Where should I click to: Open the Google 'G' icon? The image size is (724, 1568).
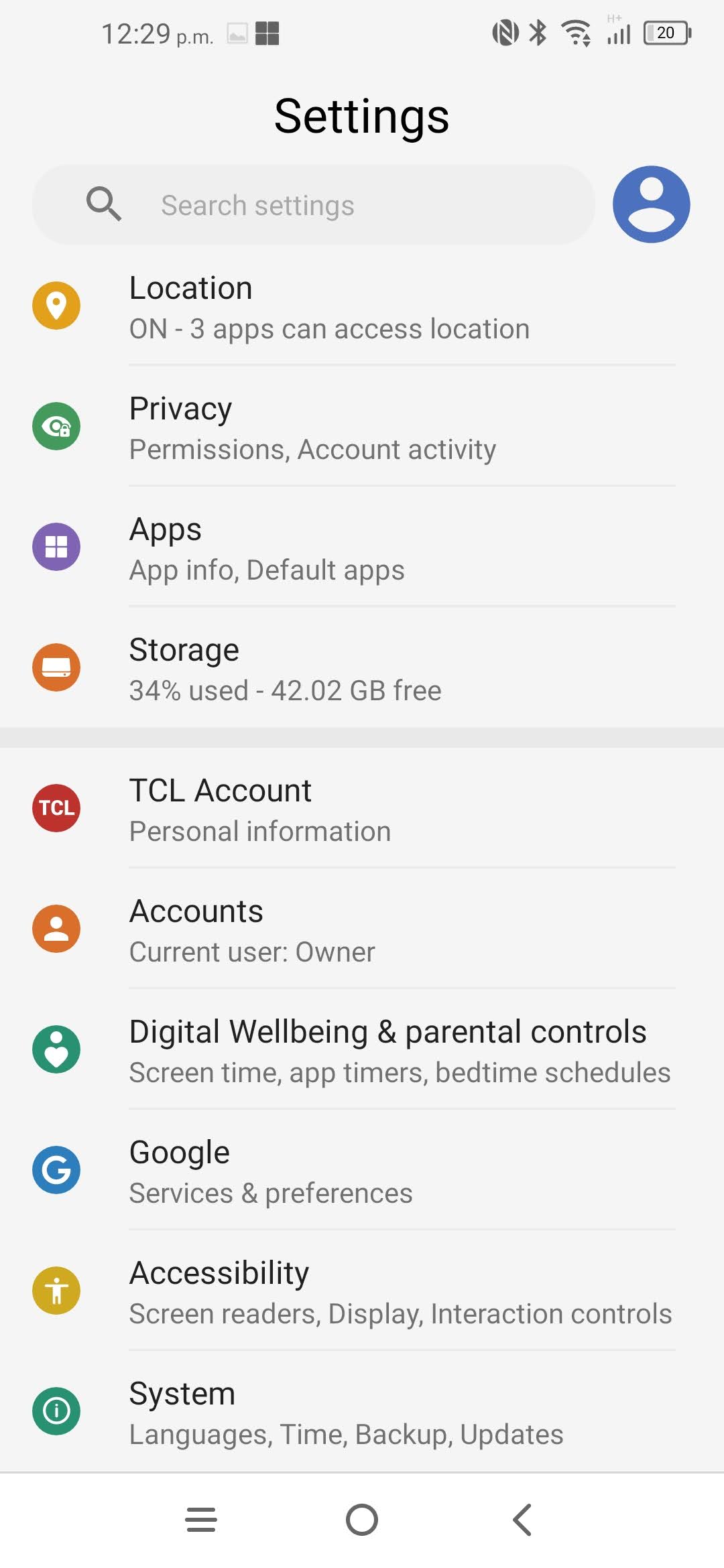click(x=56, y=1171)
